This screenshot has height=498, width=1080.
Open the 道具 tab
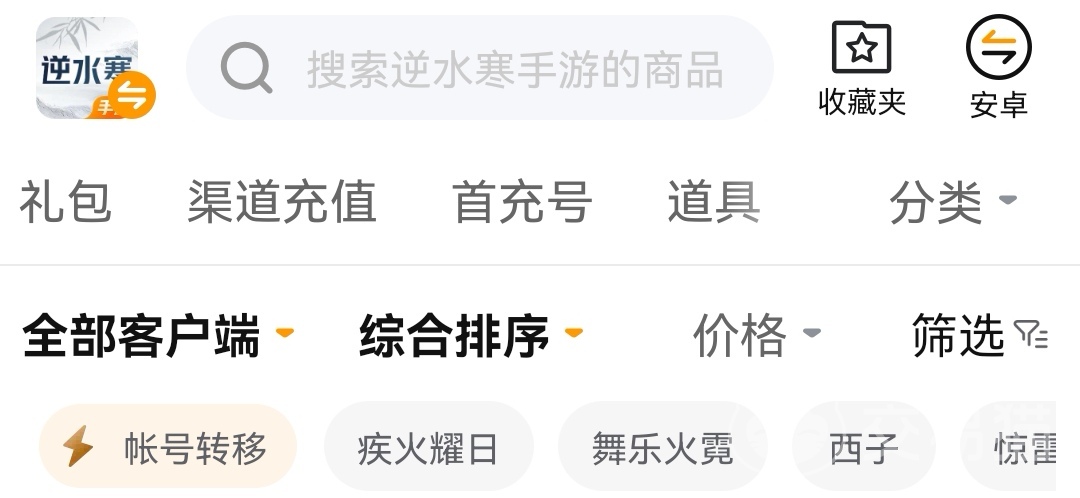pos(714,201)
